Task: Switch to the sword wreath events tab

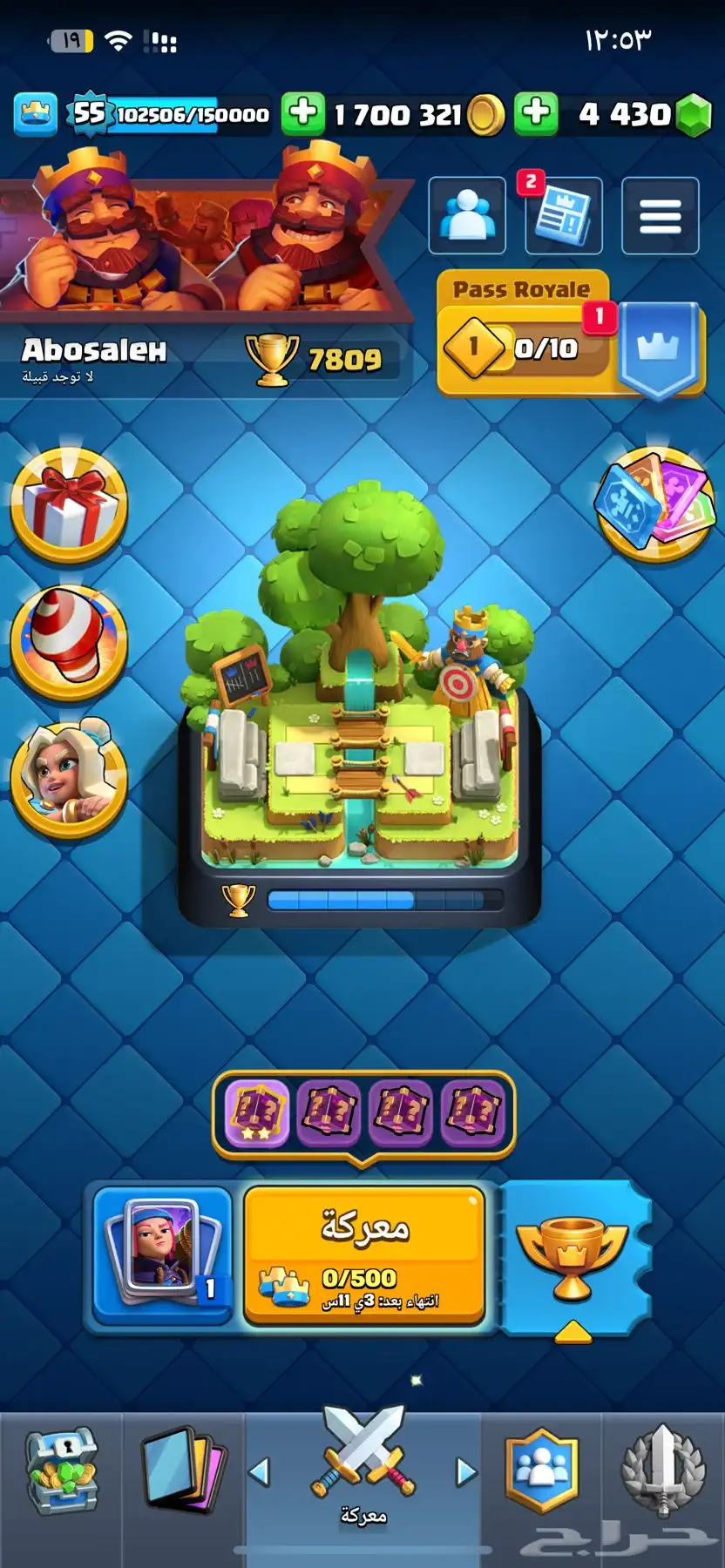Action: (663, 1472)
